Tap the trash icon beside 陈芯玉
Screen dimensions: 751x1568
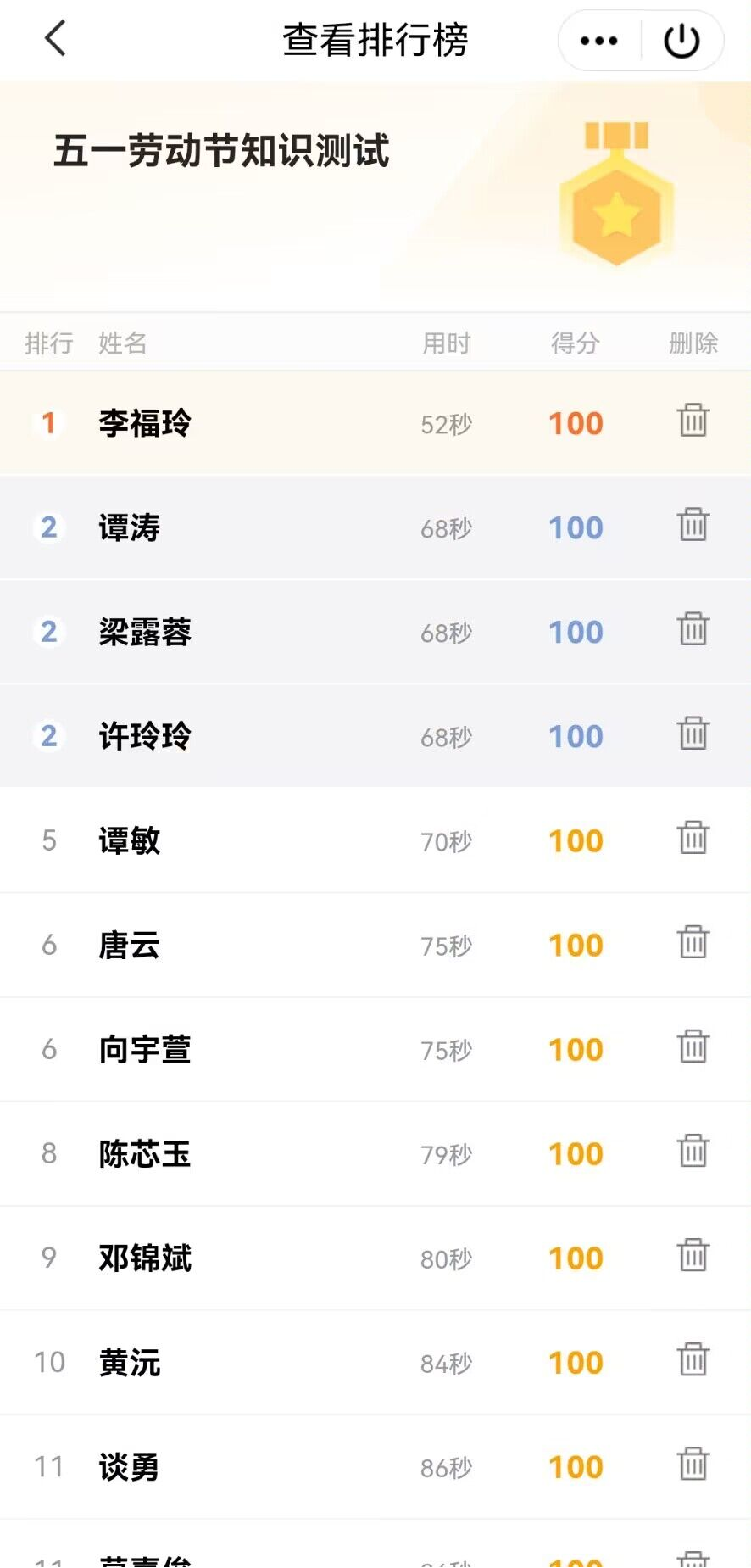tap(693, 1151)
